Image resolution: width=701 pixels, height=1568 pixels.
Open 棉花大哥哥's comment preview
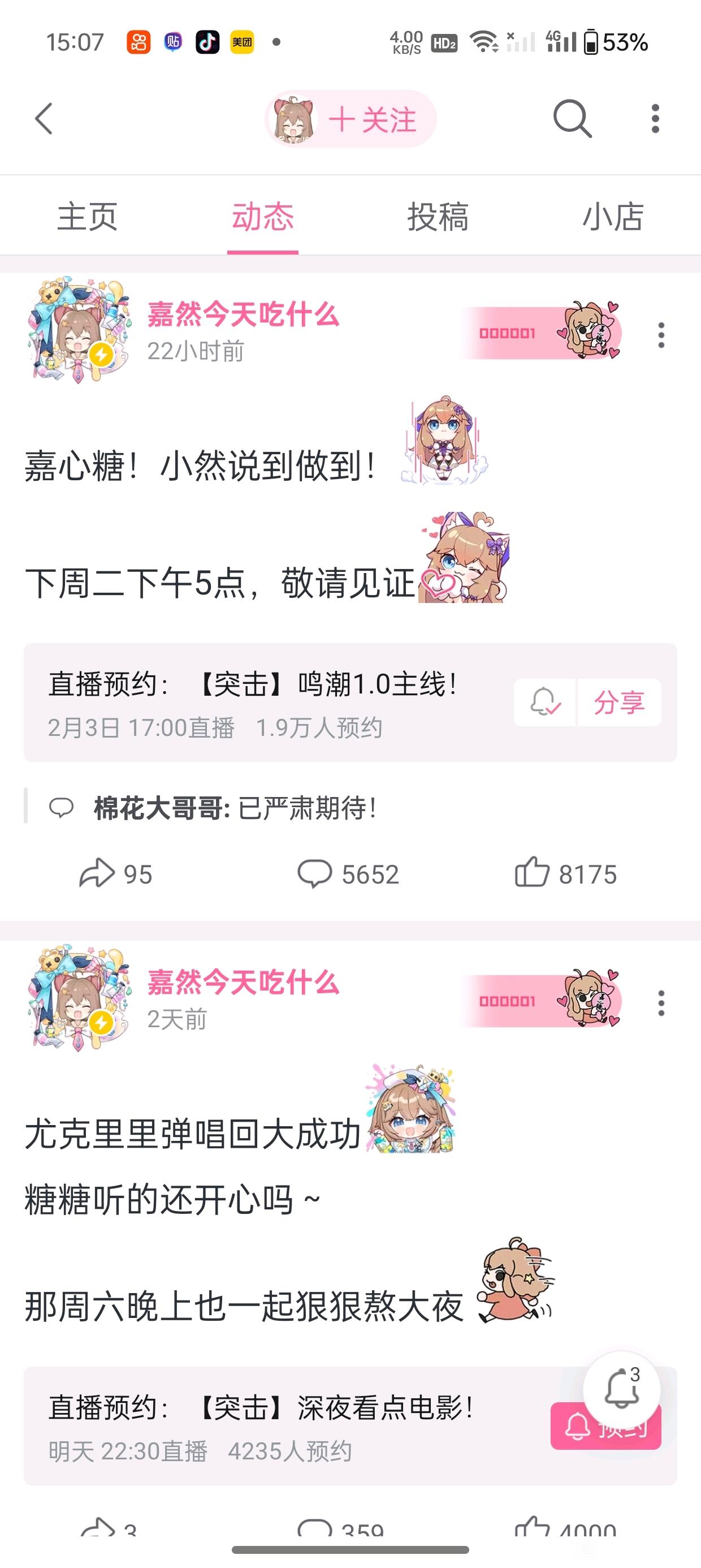tap(234, 808)
